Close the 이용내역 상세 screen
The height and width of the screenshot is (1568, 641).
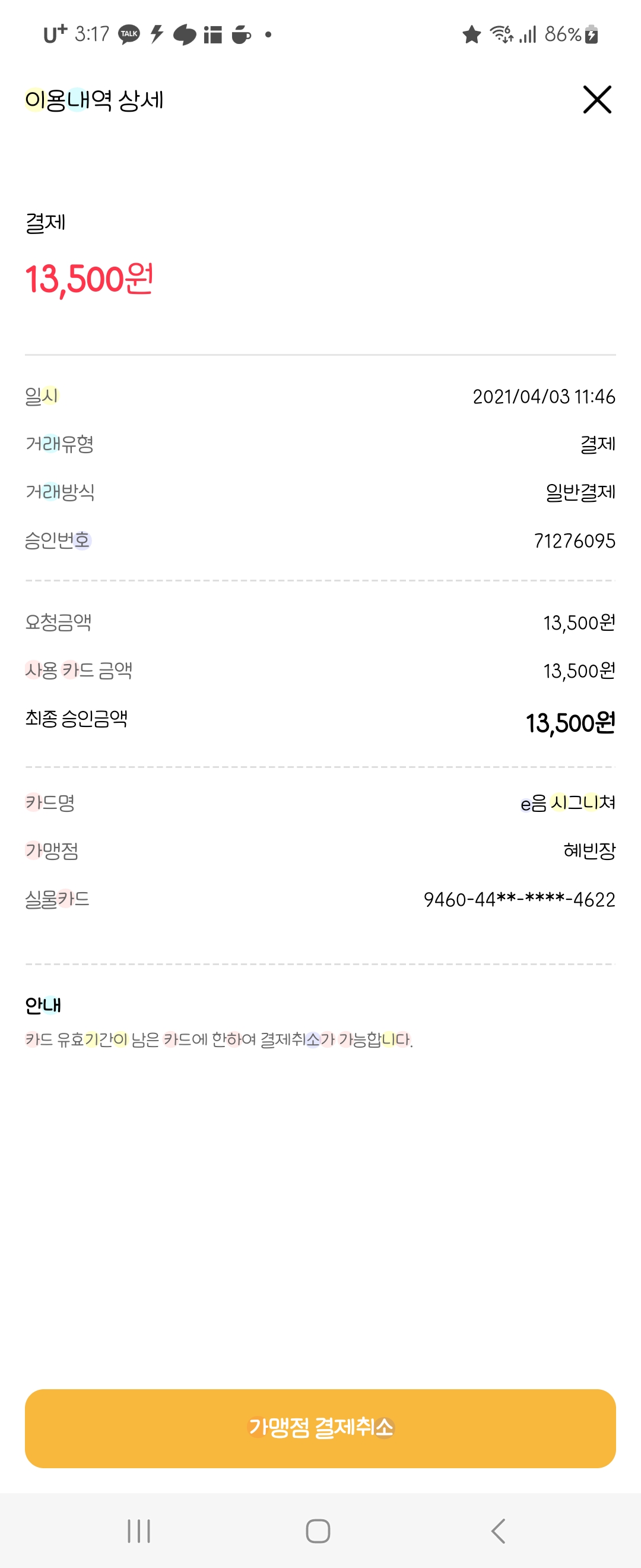tap(596, 99)
